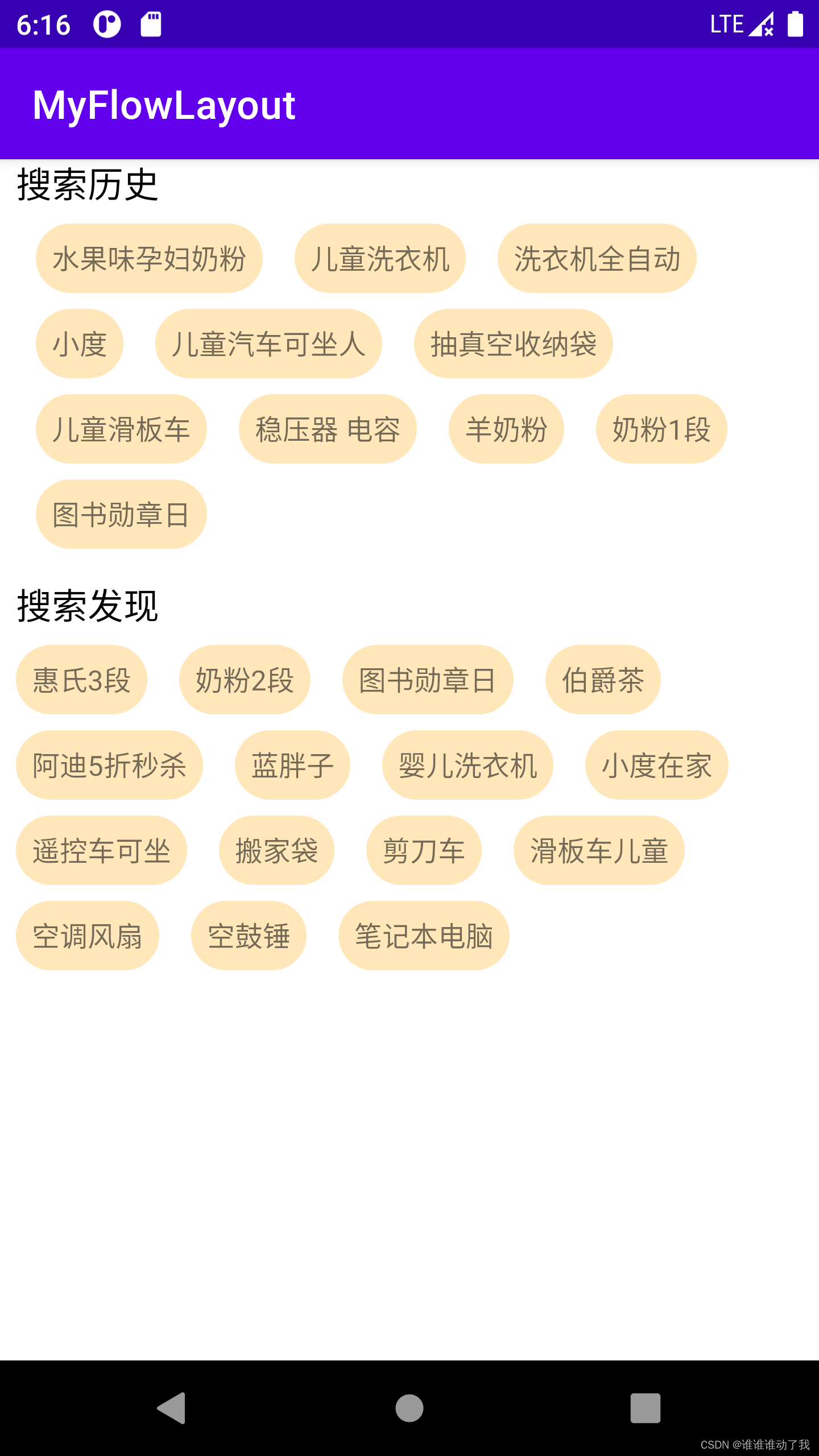Open the 婴儿洗衣机 discovery chip
This screenshot has height=1456, width=819.
point(468,765)
